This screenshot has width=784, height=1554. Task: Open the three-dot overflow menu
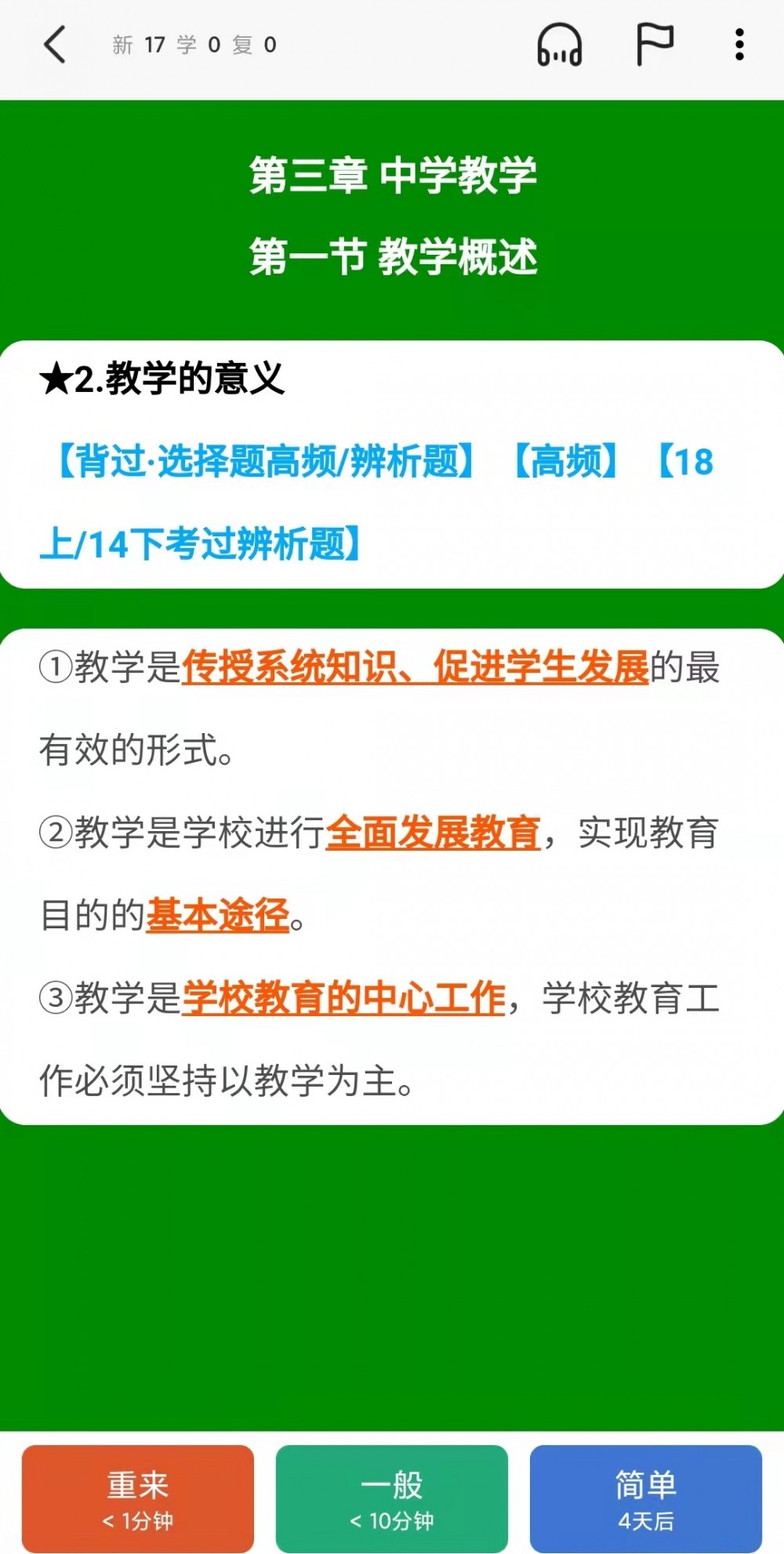click(739, 45)
